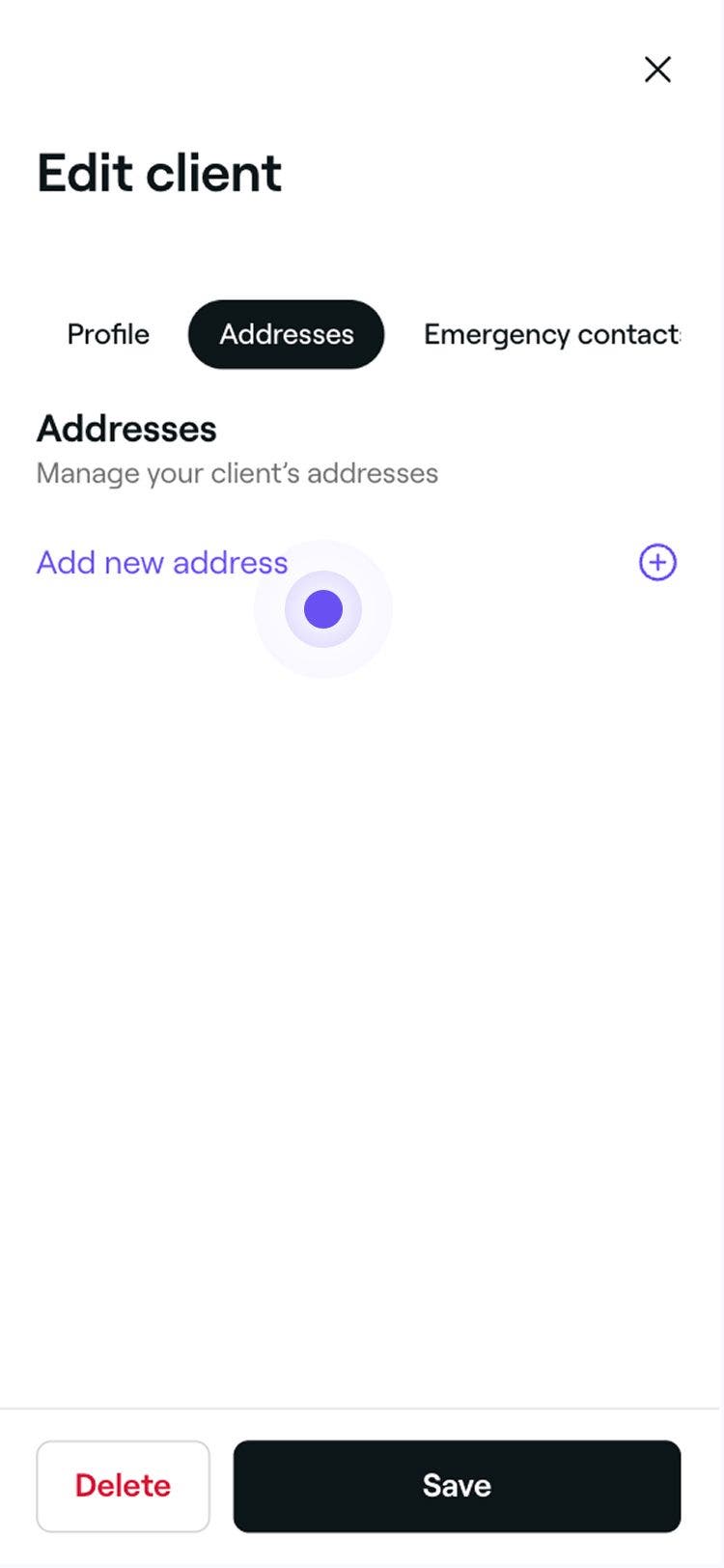Select the Addresses tab
The image size is (724, 1568).
point(286,334)
